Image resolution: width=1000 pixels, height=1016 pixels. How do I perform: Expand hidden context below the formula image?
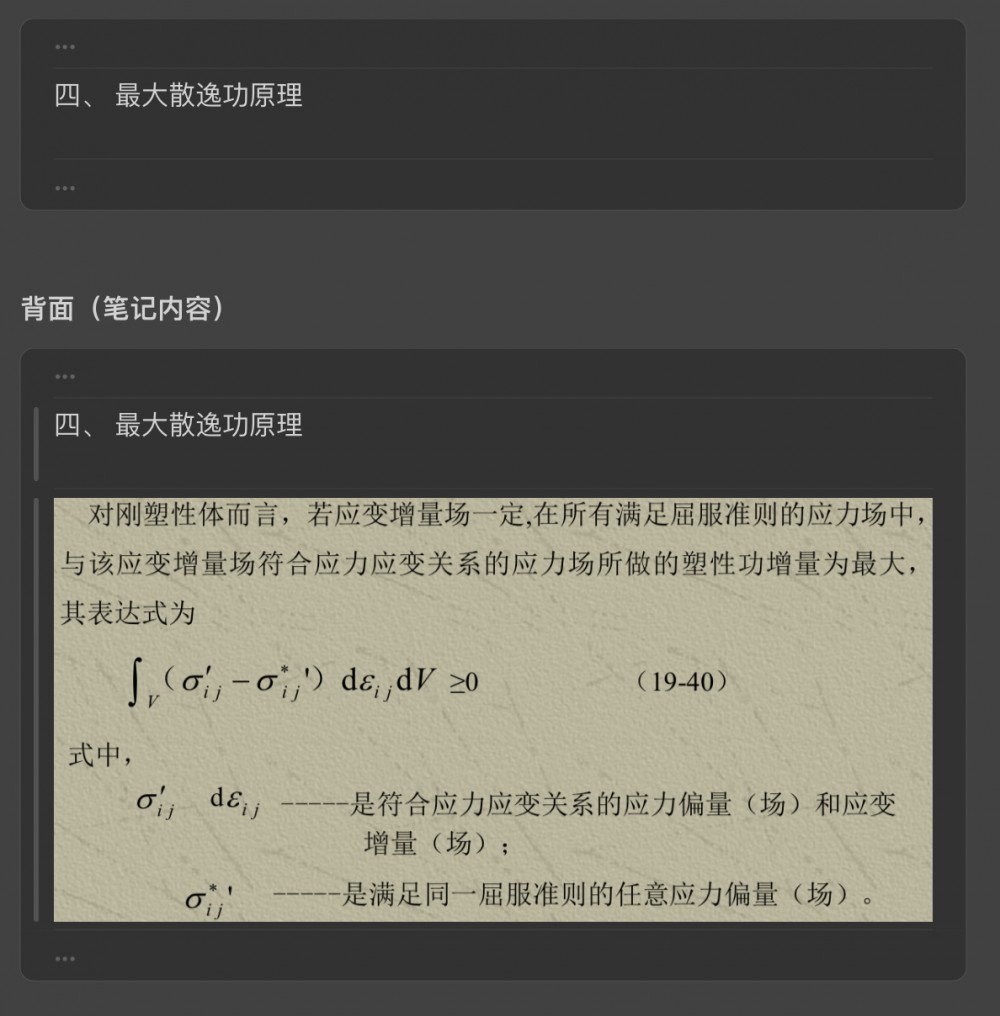click(x=65, y=959)
